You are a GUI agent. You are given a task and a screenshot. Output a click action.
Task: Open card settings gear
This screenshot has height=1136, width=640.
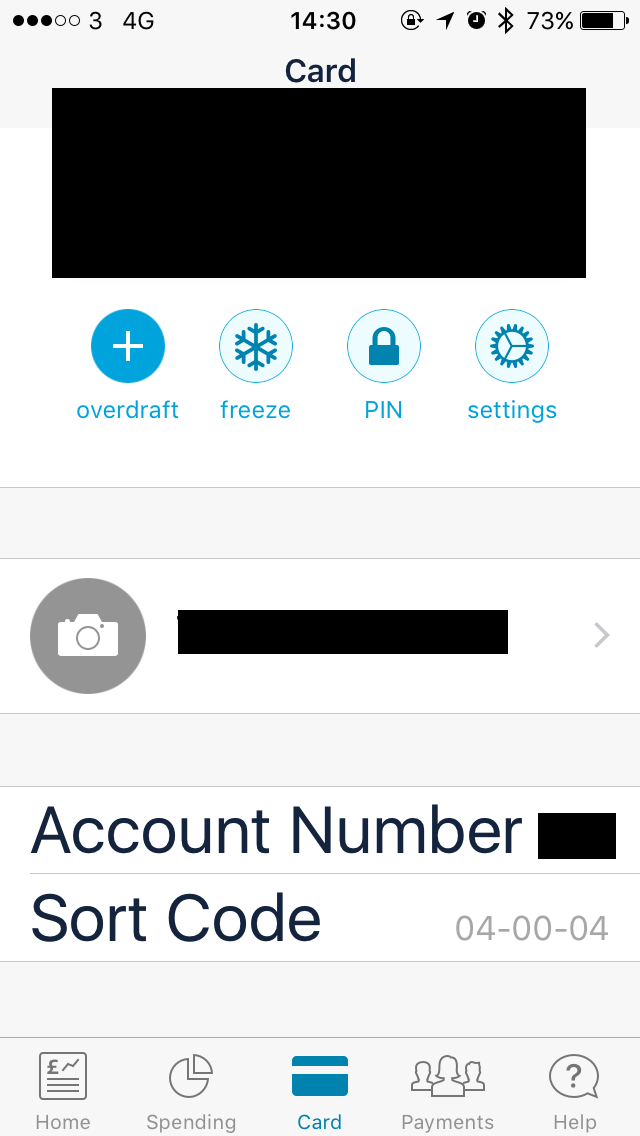click(512, 347)
